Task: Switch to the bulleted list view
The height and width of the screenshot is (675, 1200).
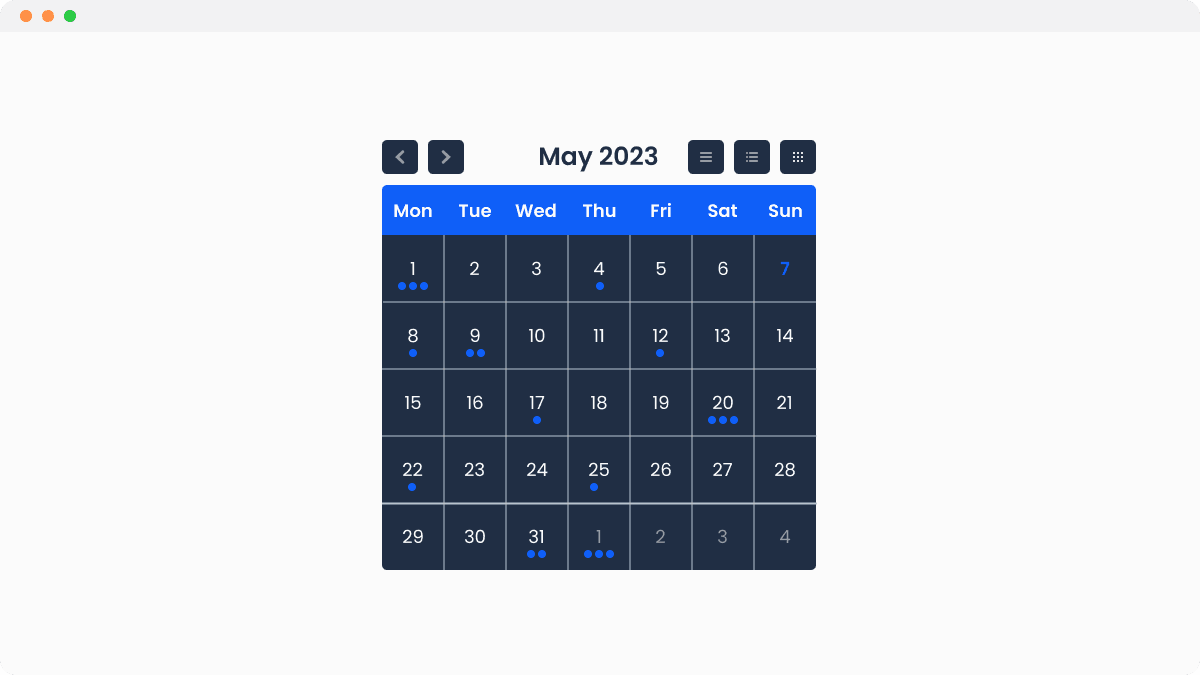Action: pyautogui.click(x=752, y=157)
